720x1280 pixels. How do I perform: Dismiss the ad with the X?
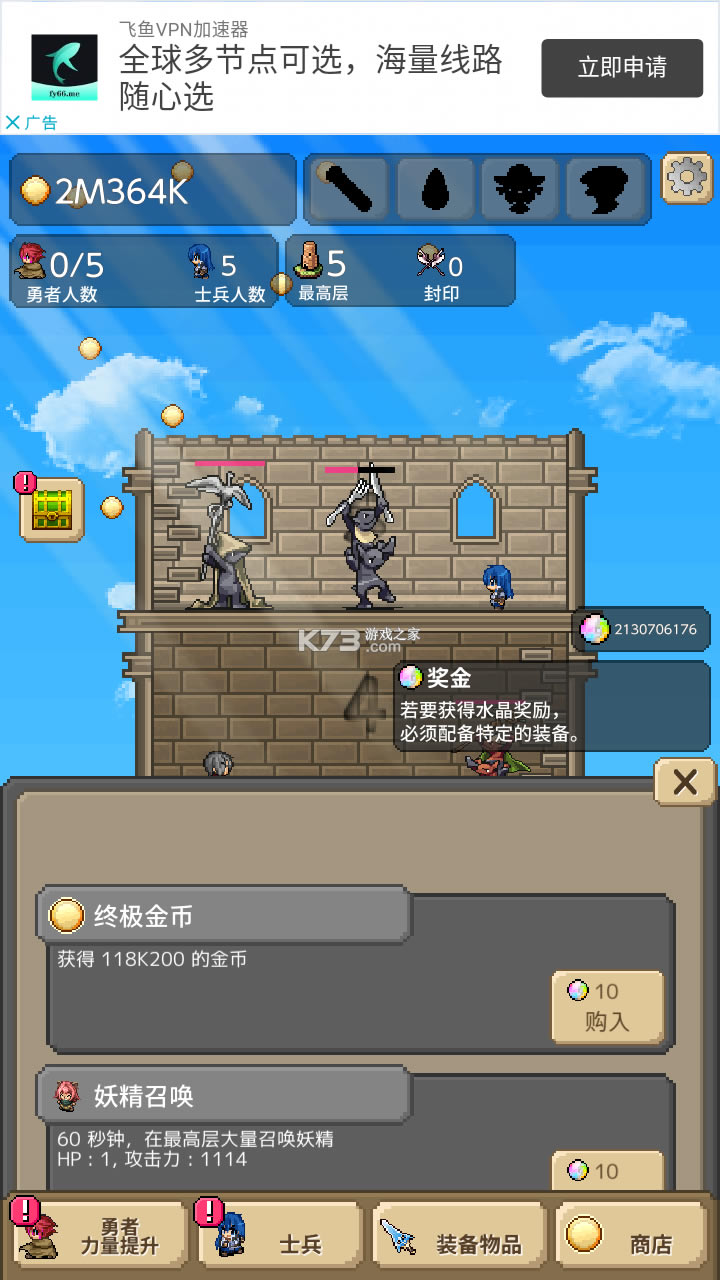coord(13,122)
